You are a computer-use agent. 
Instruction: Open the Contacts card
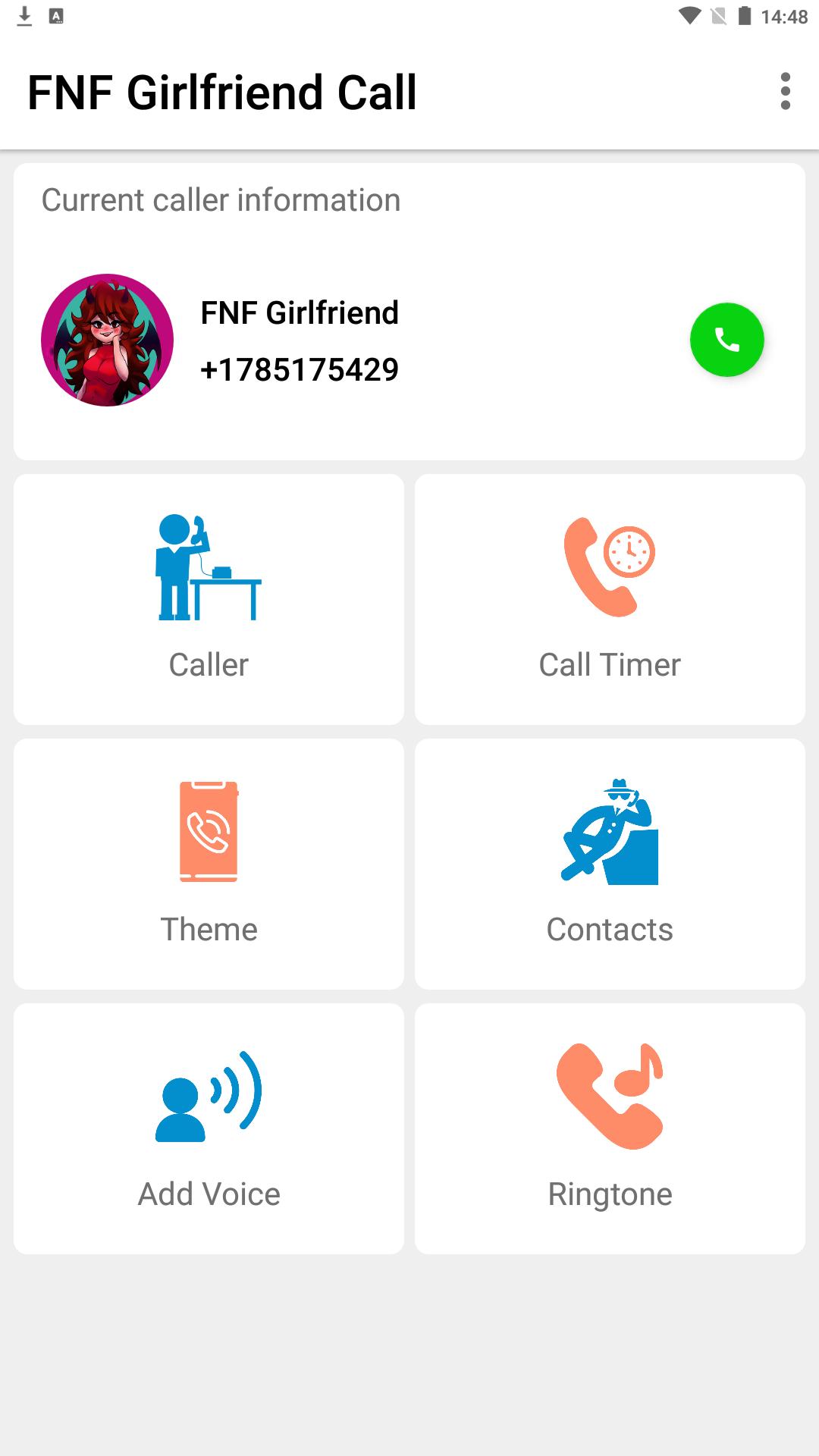(x=610, y=864)
